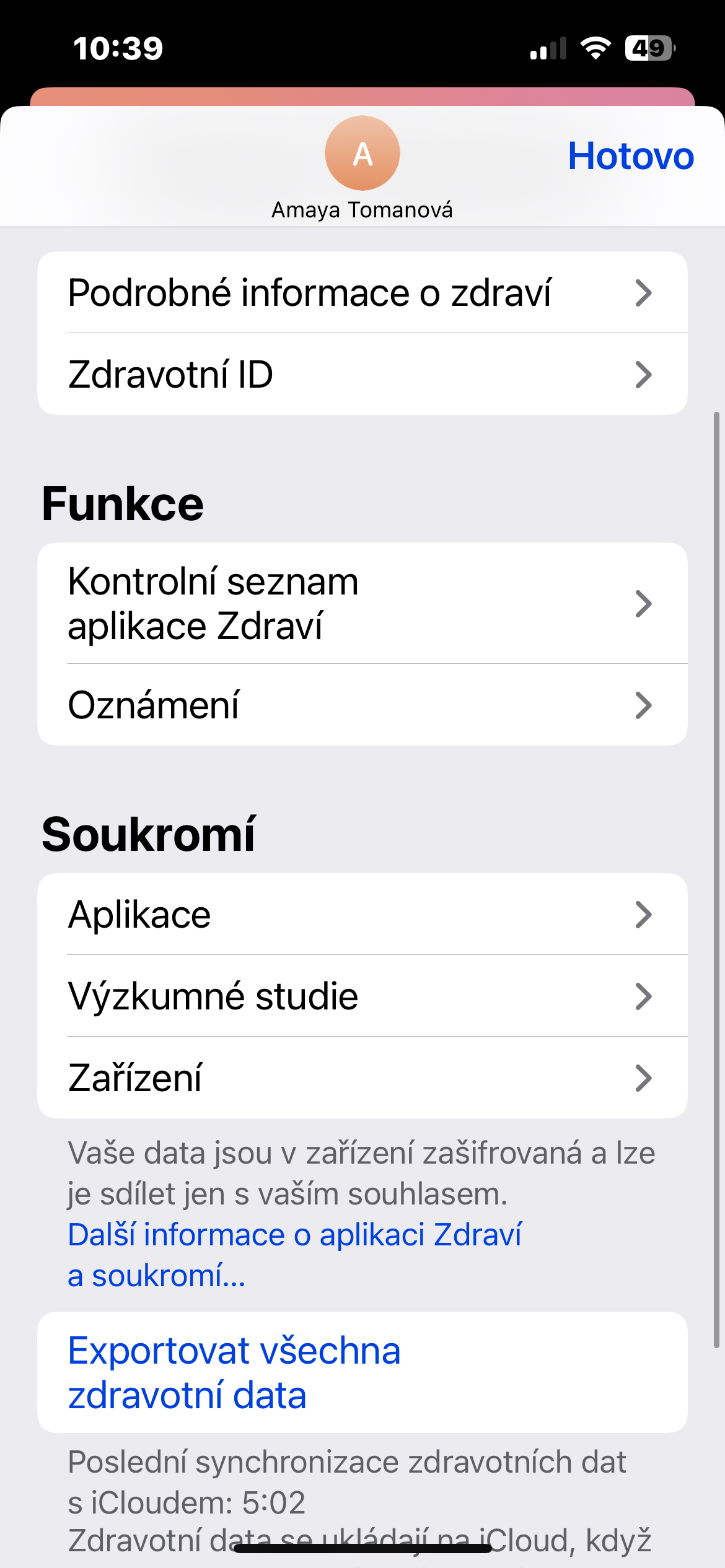Go to Oznámení settings

coord(362,705)
